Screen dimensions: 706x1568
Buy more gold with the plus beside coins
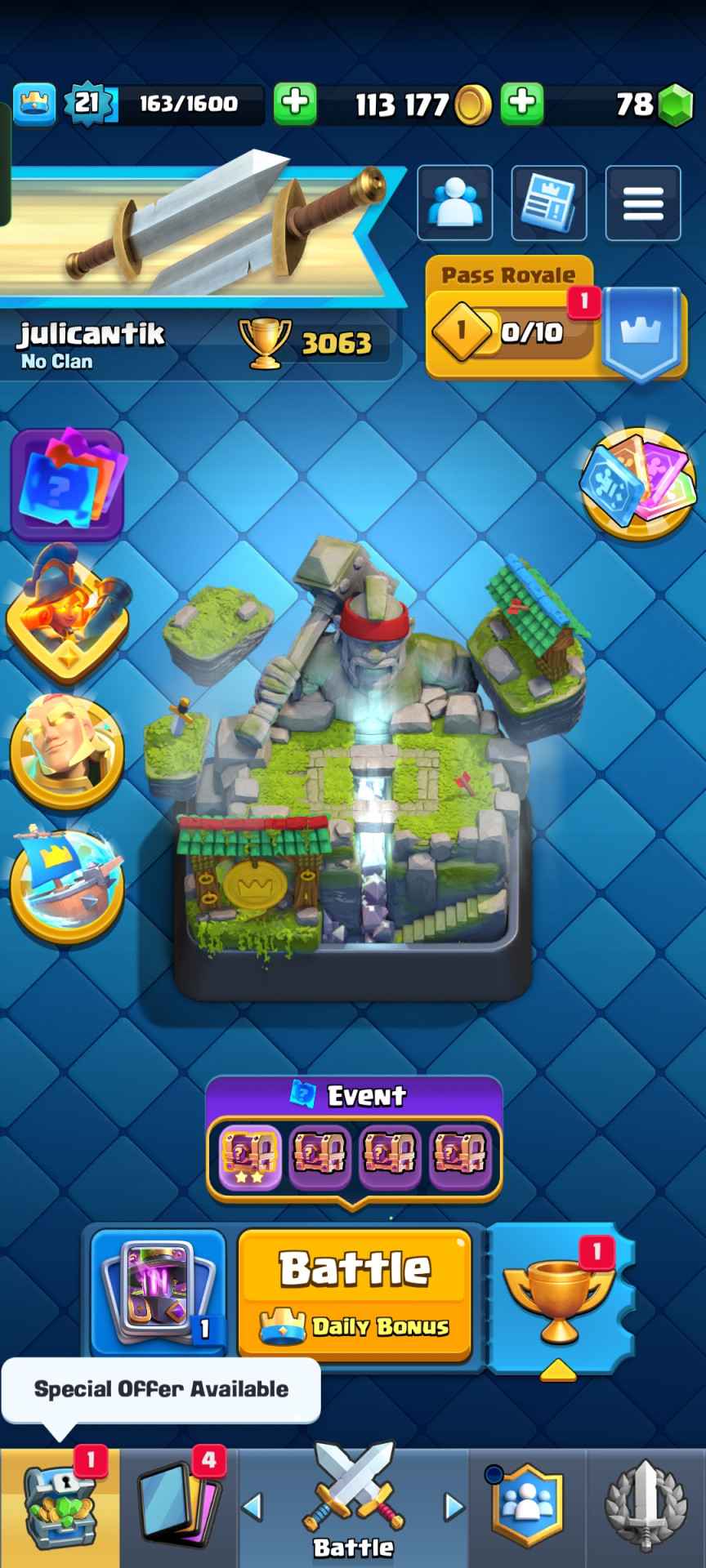tap(522, 104)
